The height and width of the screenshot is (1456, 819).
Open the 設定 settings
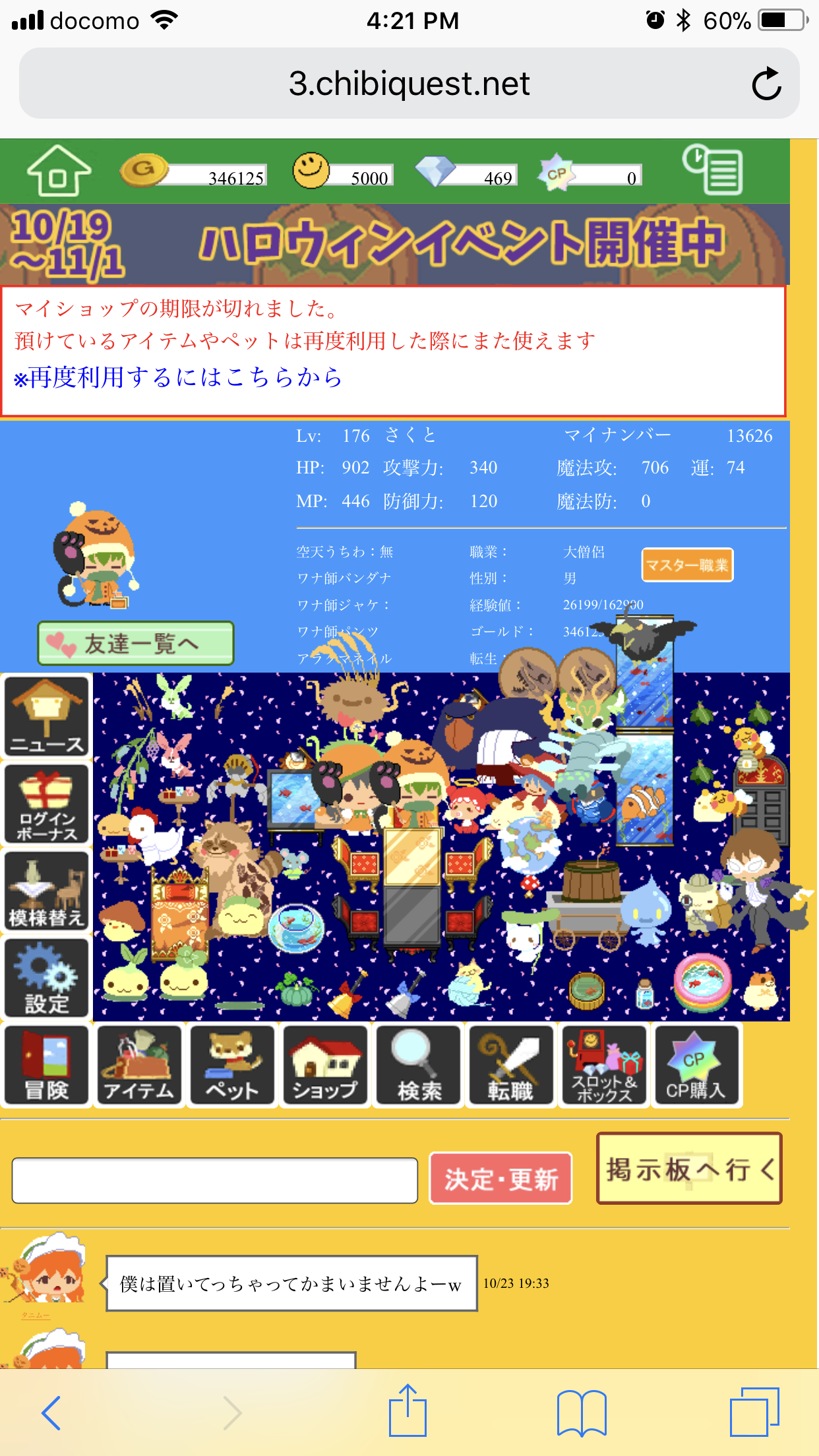(x=47, y=979)
